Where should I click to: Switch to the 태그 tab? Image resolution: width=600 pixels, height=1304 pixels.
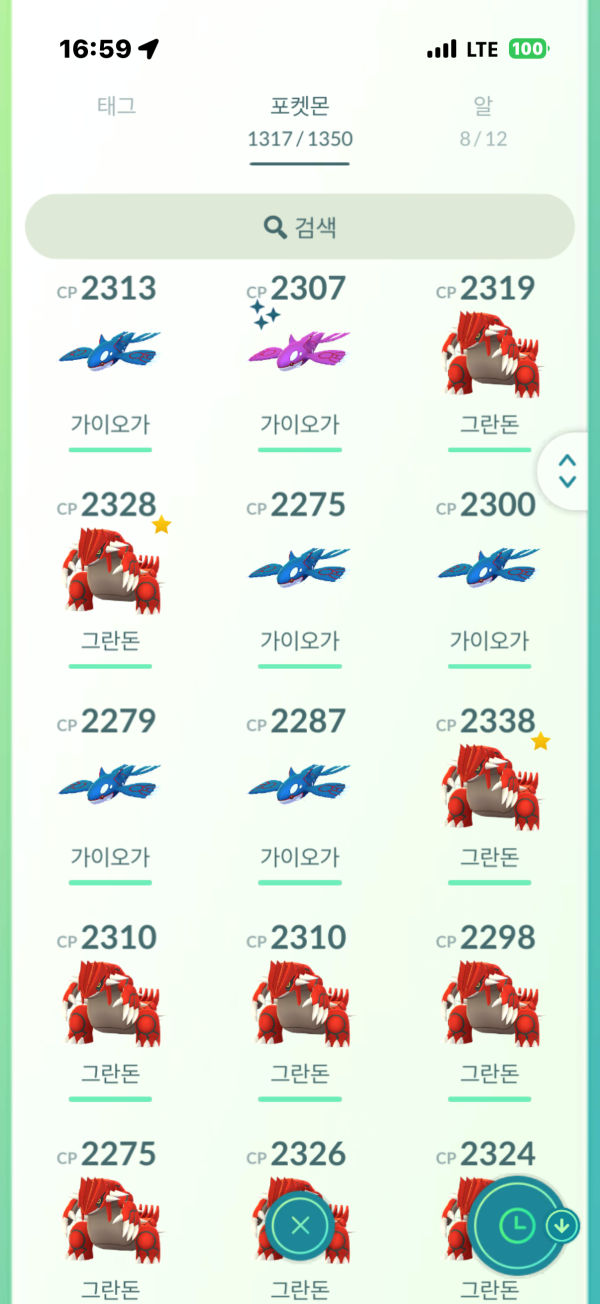pyautogui.click(x=117, y=106)
